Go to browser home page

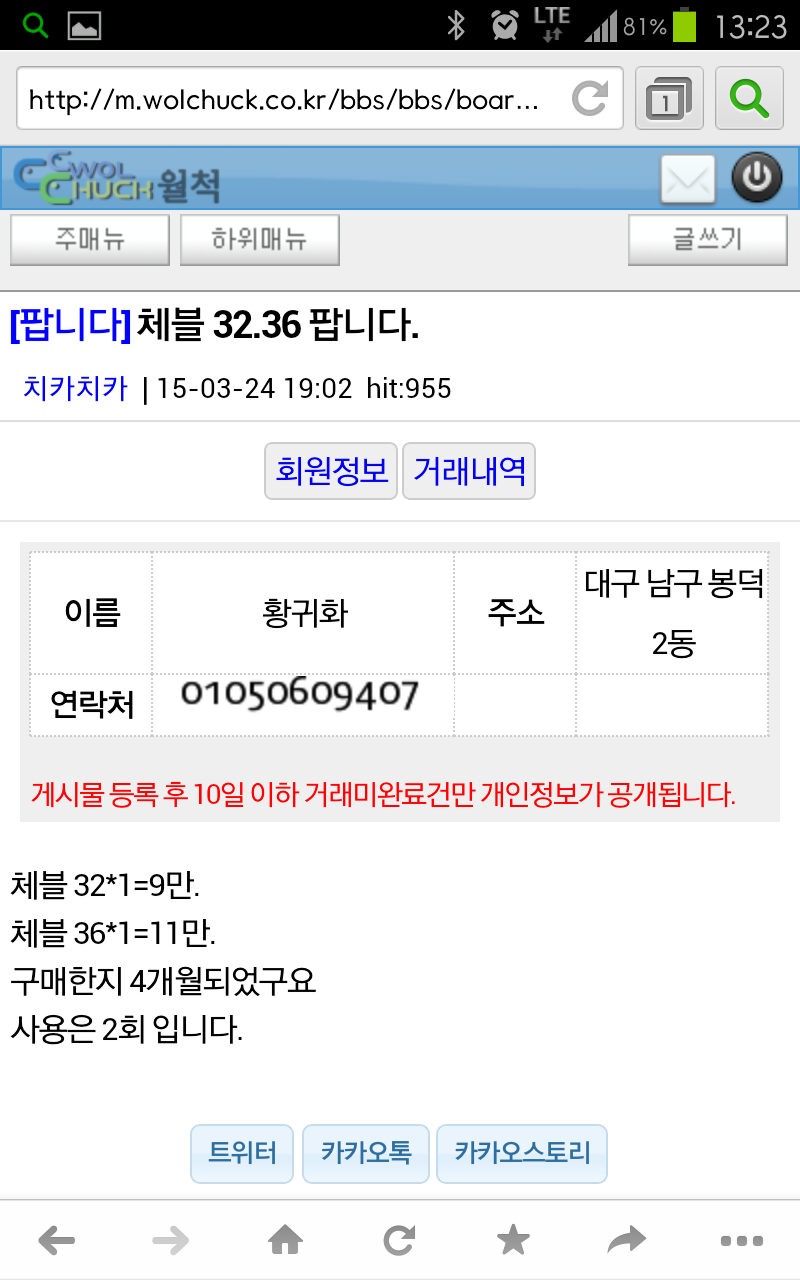(x=286, y=1242)
